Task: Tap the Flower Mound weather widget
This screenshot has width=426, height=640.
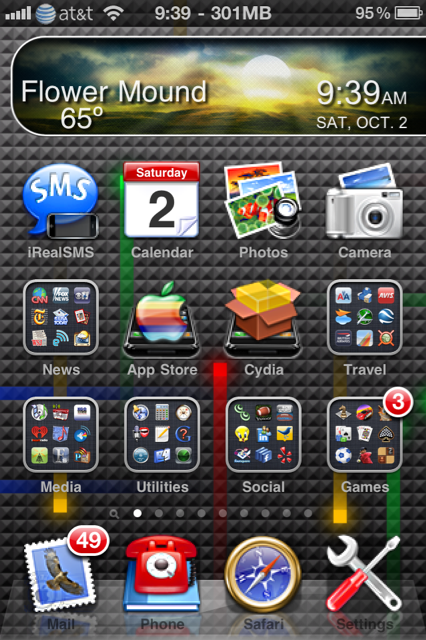Action: click(x=218, y=86)
